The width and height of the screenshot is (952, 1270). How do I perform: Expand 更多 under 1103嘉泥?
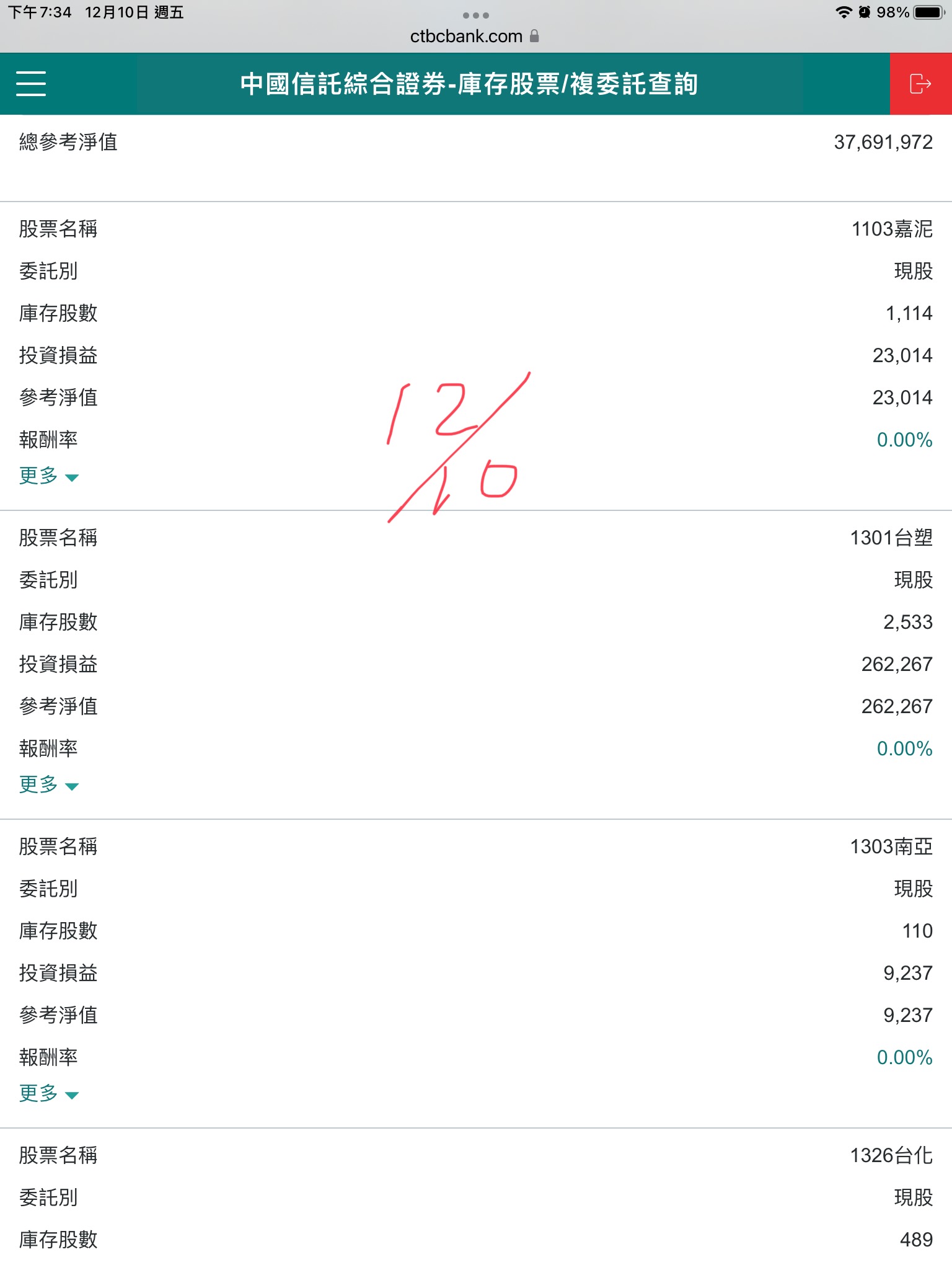click(x=48, y=476)
